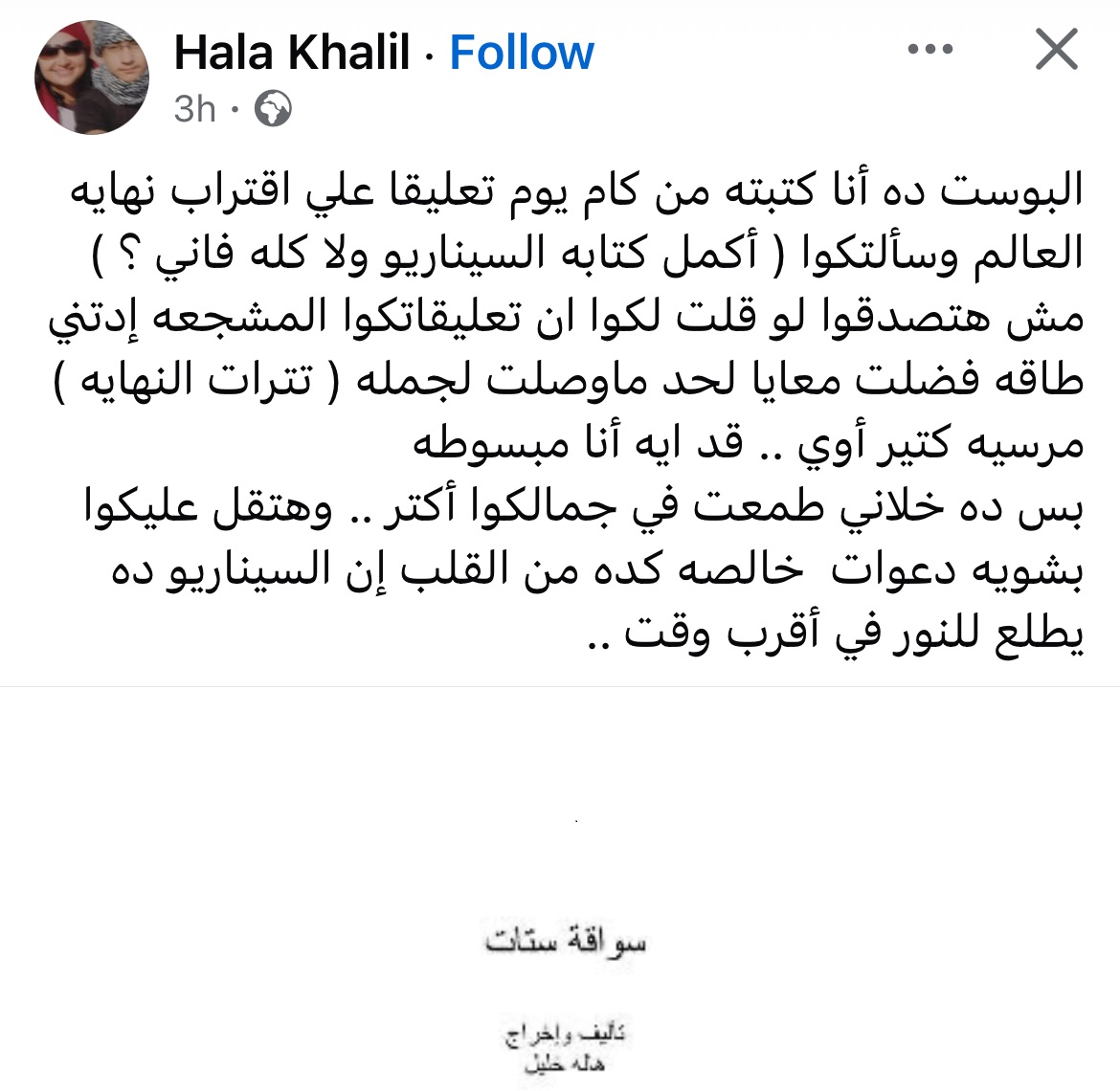Close this post
This screenshot has height=1091, width=1120.
tap(1056, 50)
